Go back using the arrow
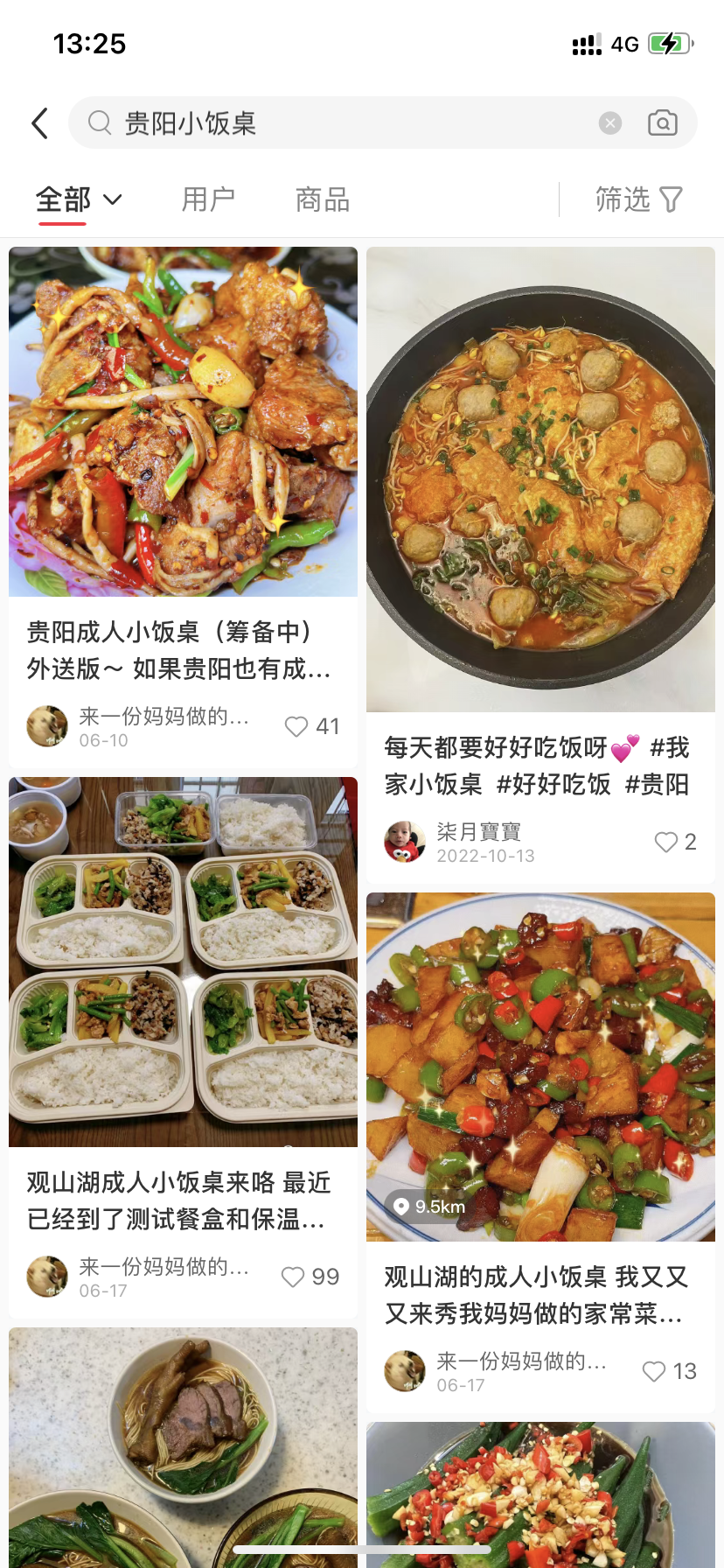 (x=40, y=123)
